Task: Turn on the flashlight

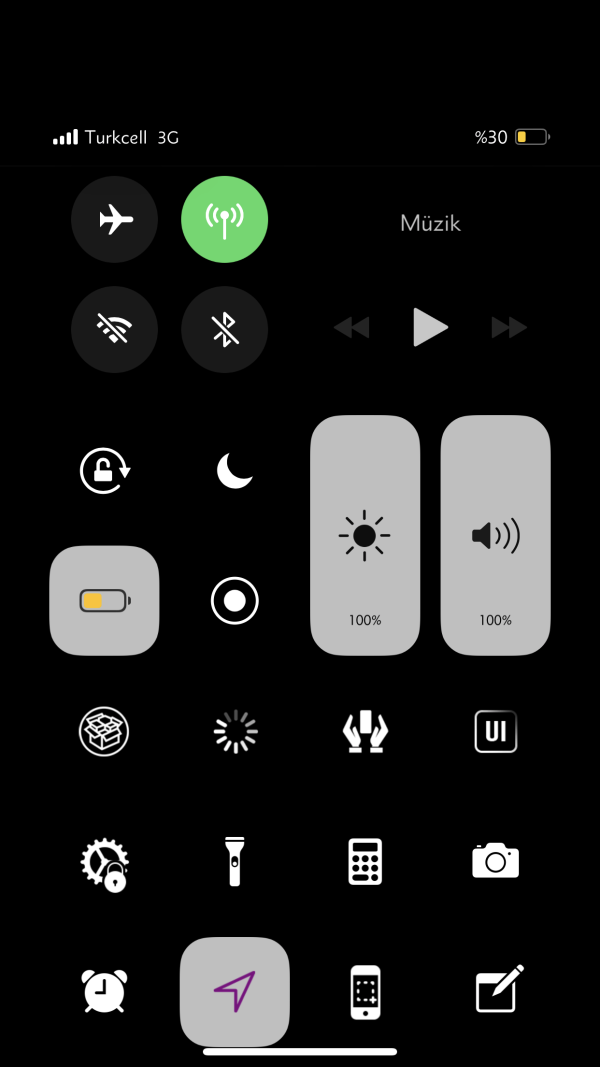Action: click(x=234, y=860)
